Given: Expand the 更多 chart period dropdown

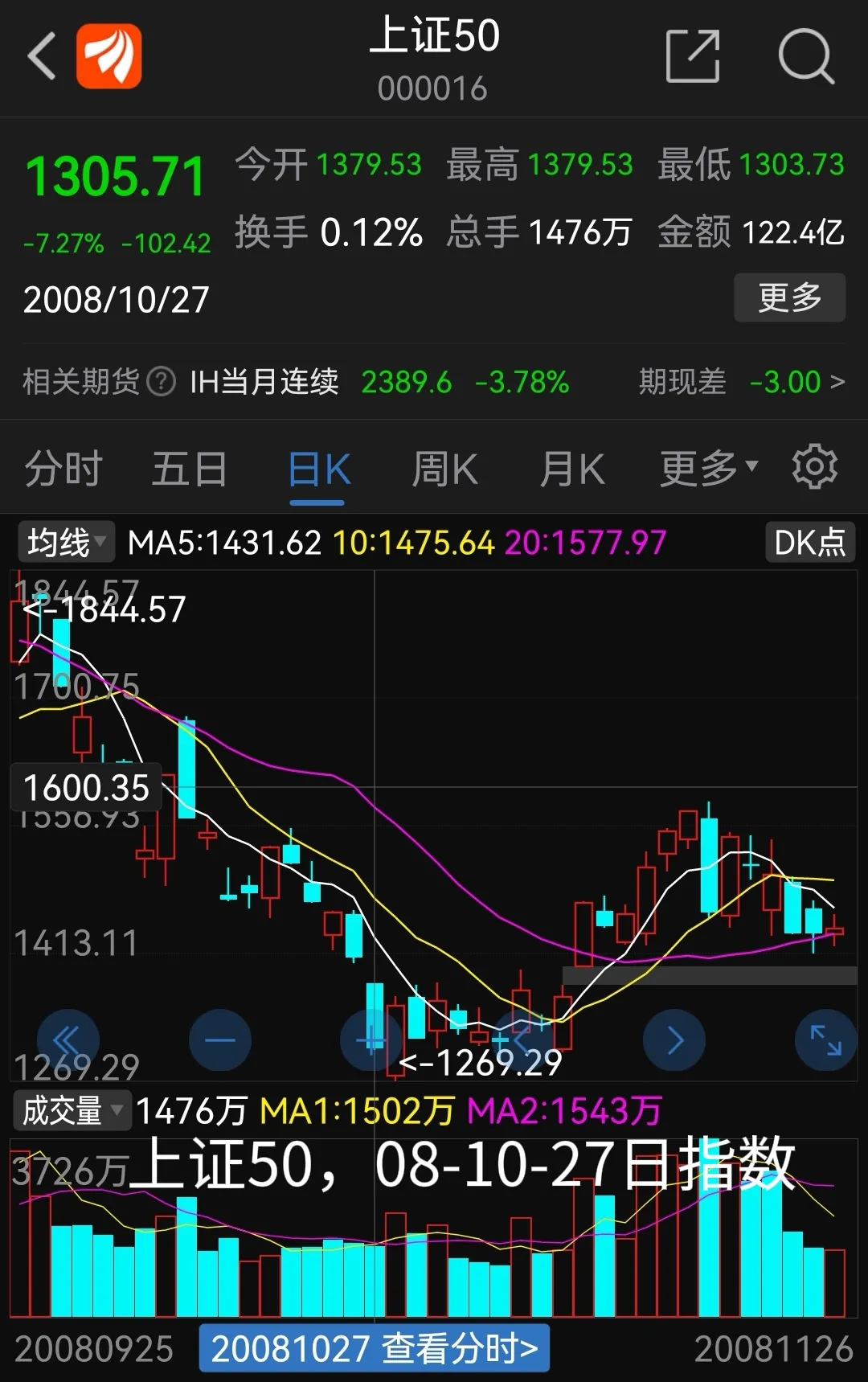Looking at the screenshot, I should click(x=707, y=469).
